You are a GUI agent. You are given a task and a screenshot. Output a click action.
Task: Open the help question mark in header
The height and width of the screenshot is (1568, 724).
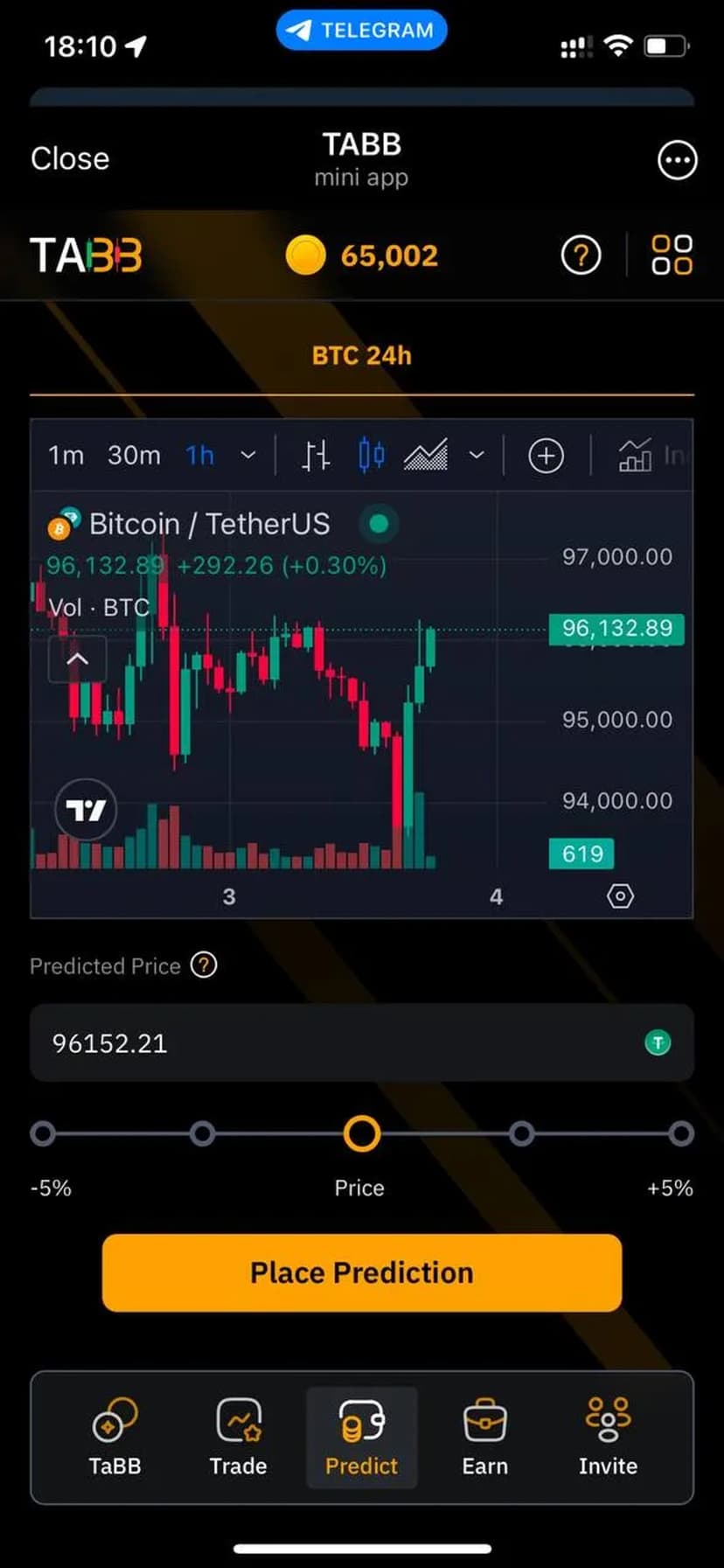(x=581, y=256)
